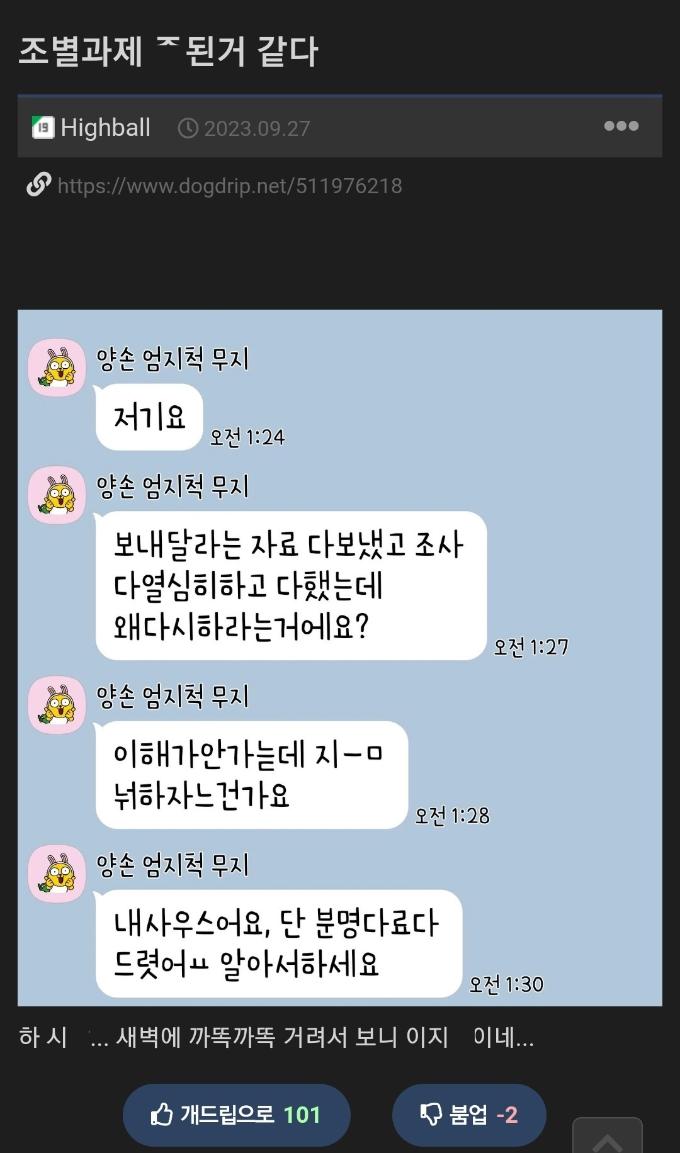Upvote the post with 개드립으로 button
680x1153 pixels.
point(236,1114)
